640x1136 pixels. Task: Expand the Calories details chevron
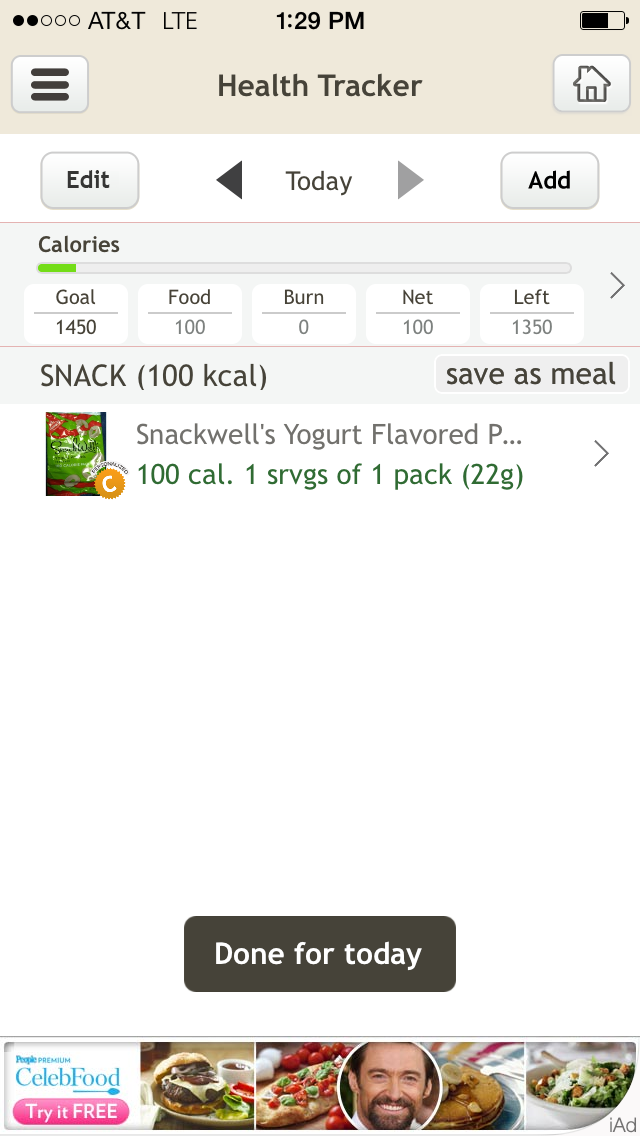coord(617,286)
